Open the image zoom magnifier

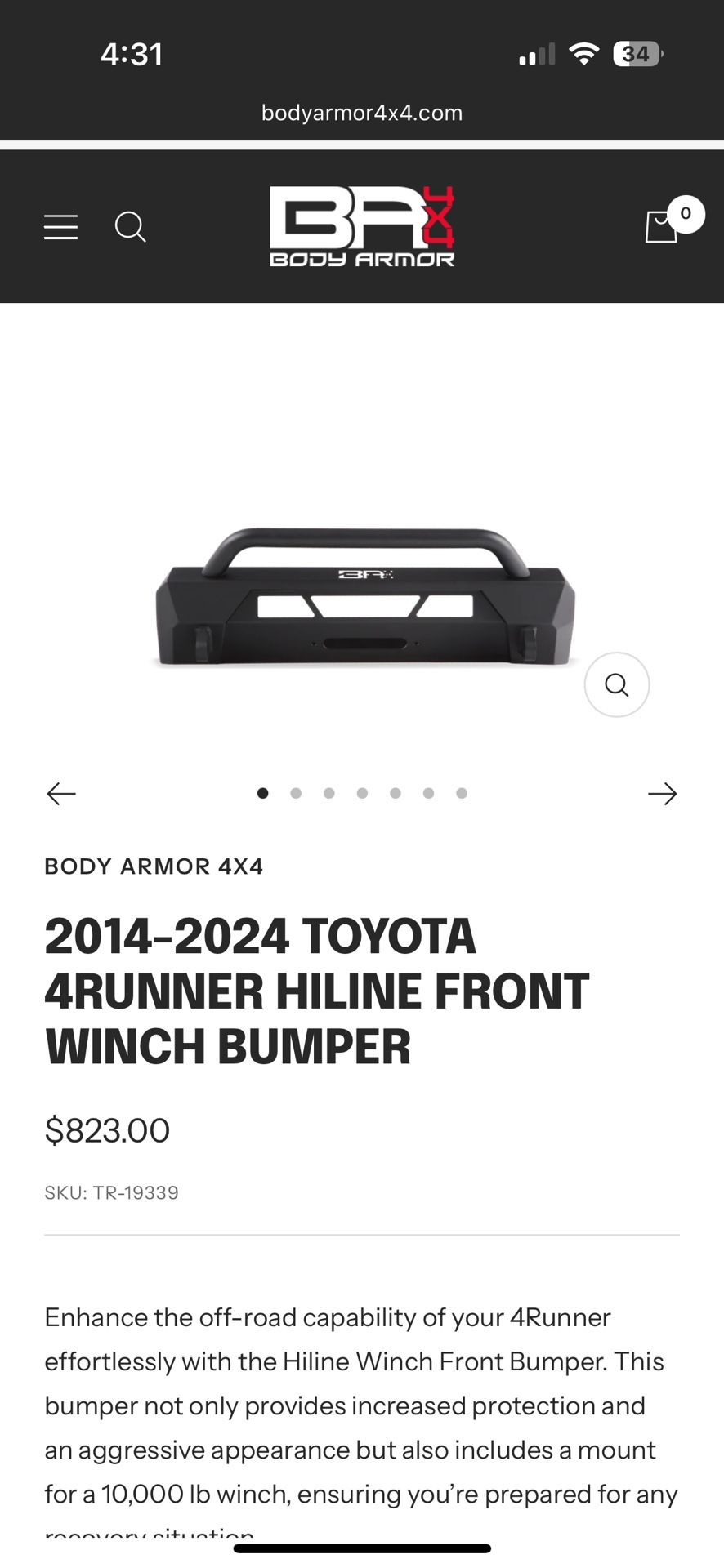[x=617, y=685]
